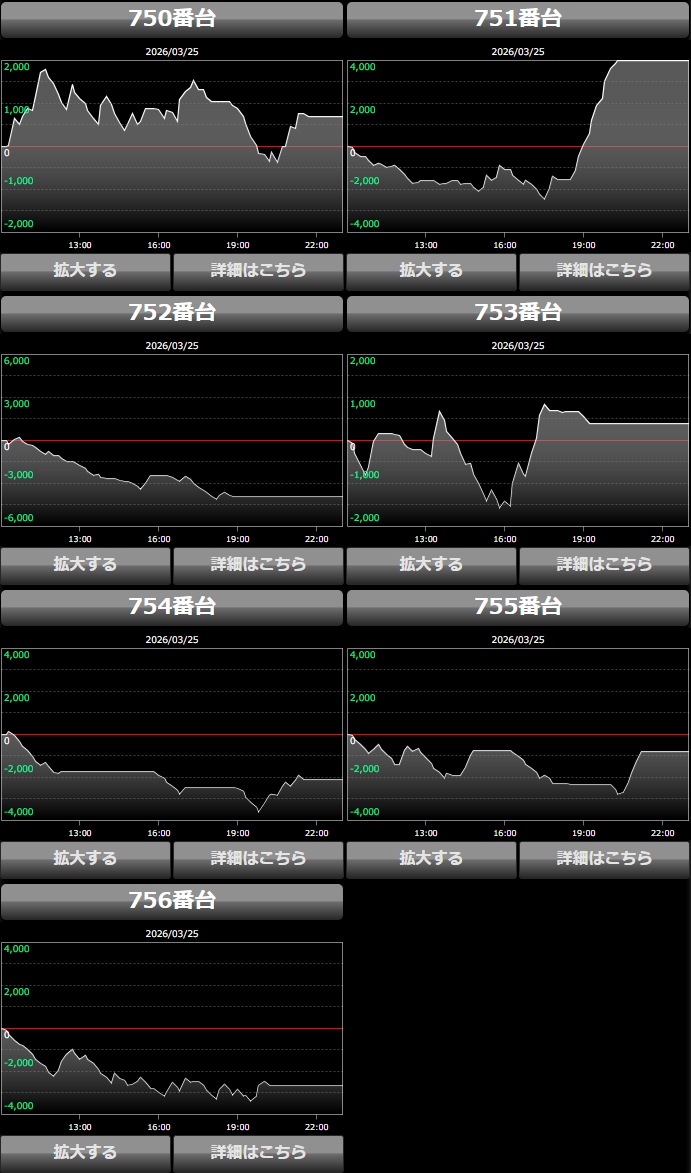Enlarge the 755番台 graph using 拡大する

point(431,858)
